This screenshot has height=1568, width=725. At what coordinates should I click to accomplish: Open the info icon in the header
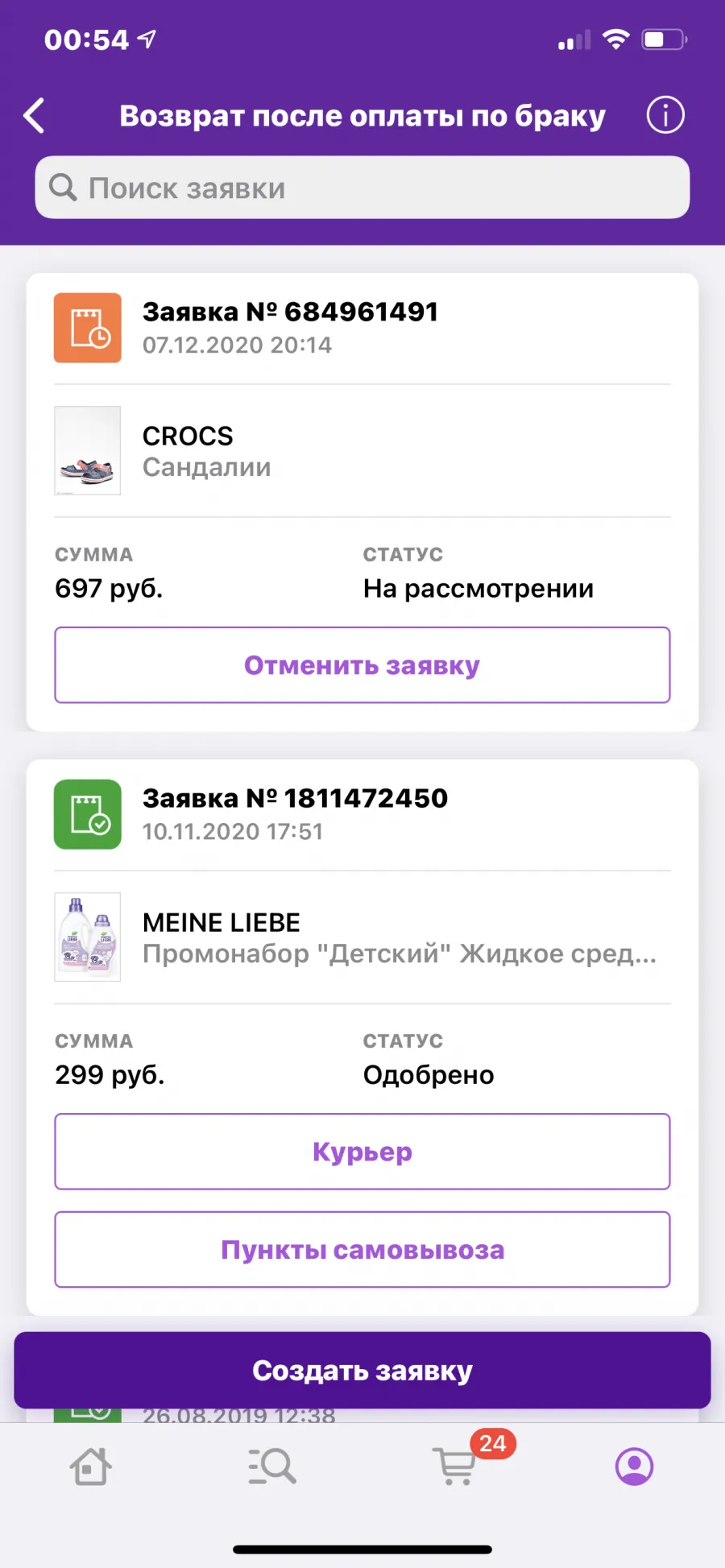click(x=665, y=115)
